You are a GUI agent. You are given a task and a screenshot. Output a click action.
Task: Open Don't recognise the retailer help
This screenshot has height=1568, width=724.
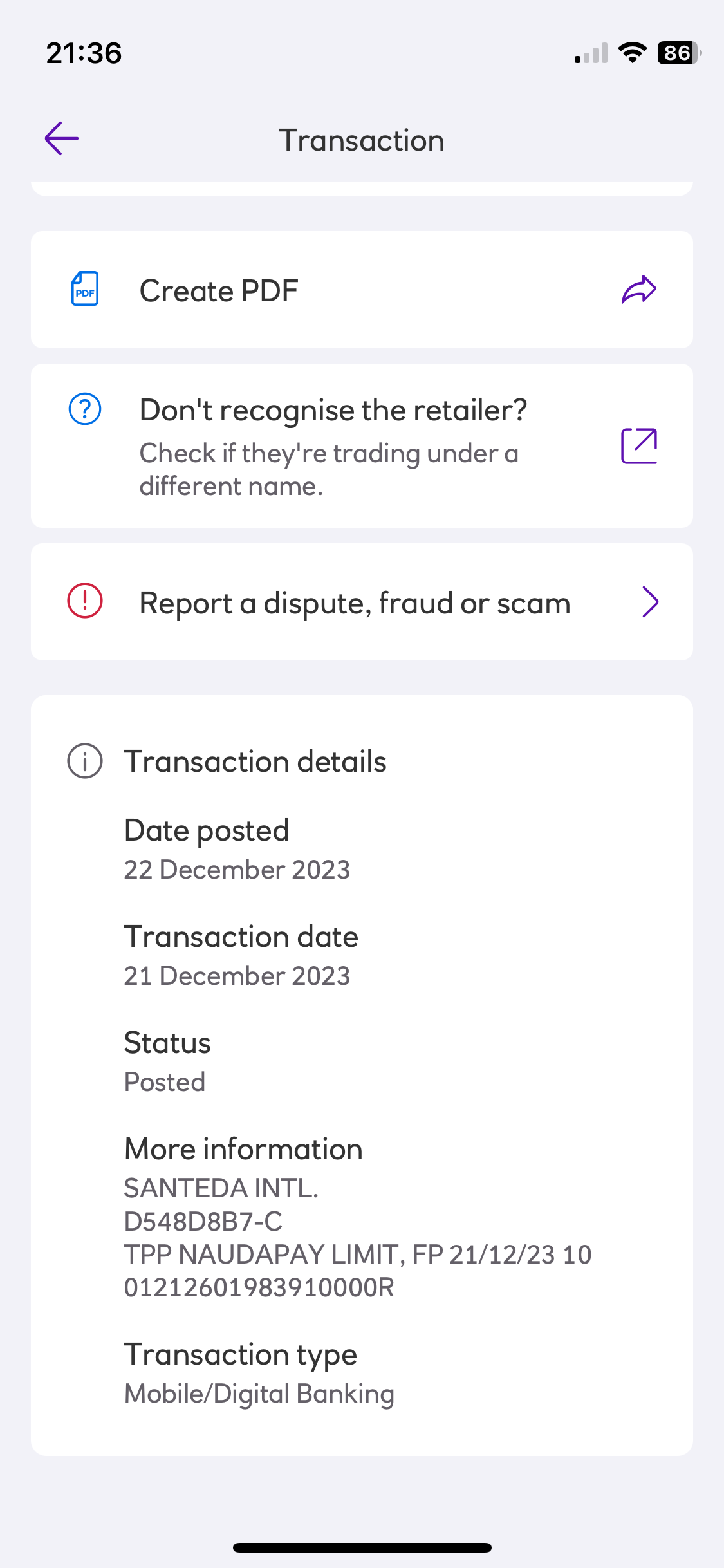362,446
